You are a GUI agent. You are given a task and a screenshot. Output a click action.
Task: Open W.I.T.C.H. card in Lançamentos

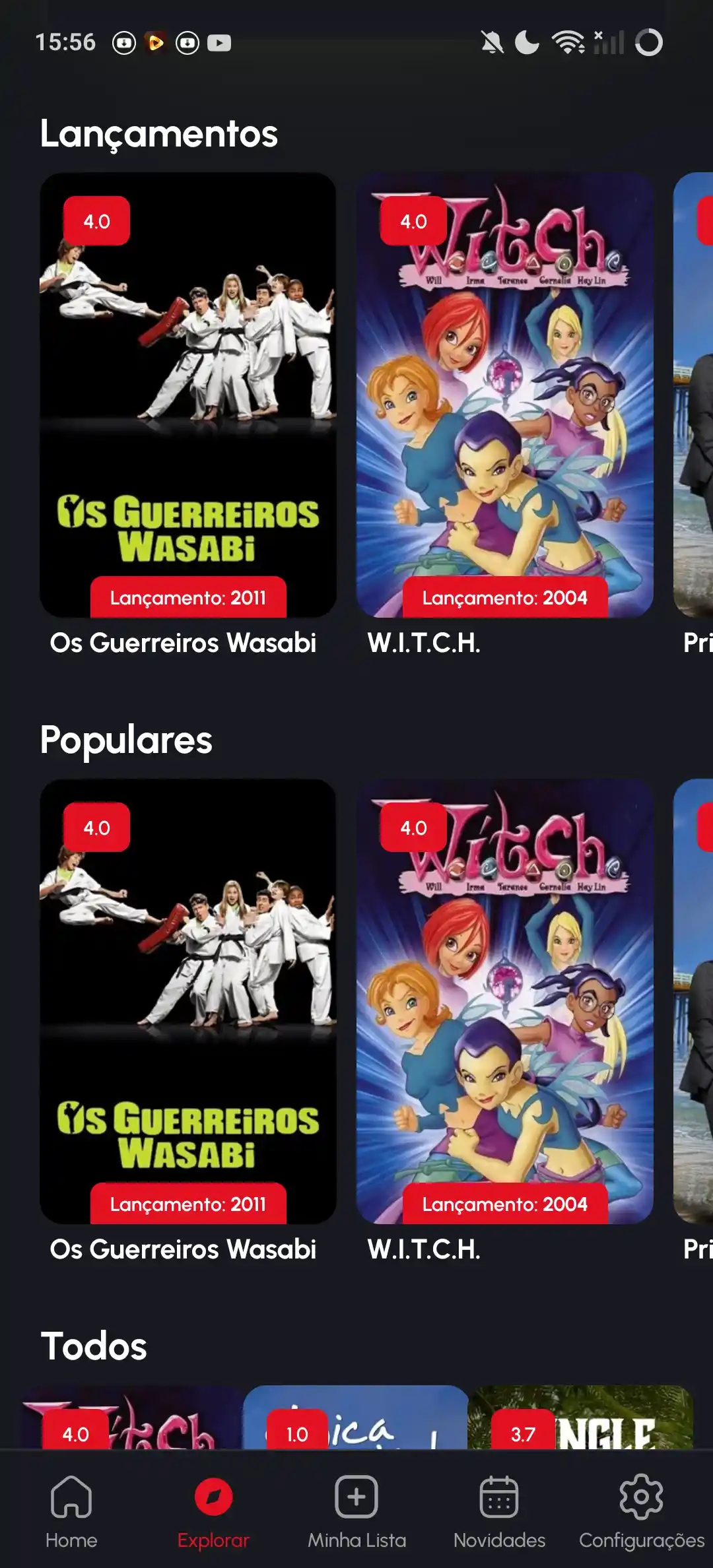504,396
